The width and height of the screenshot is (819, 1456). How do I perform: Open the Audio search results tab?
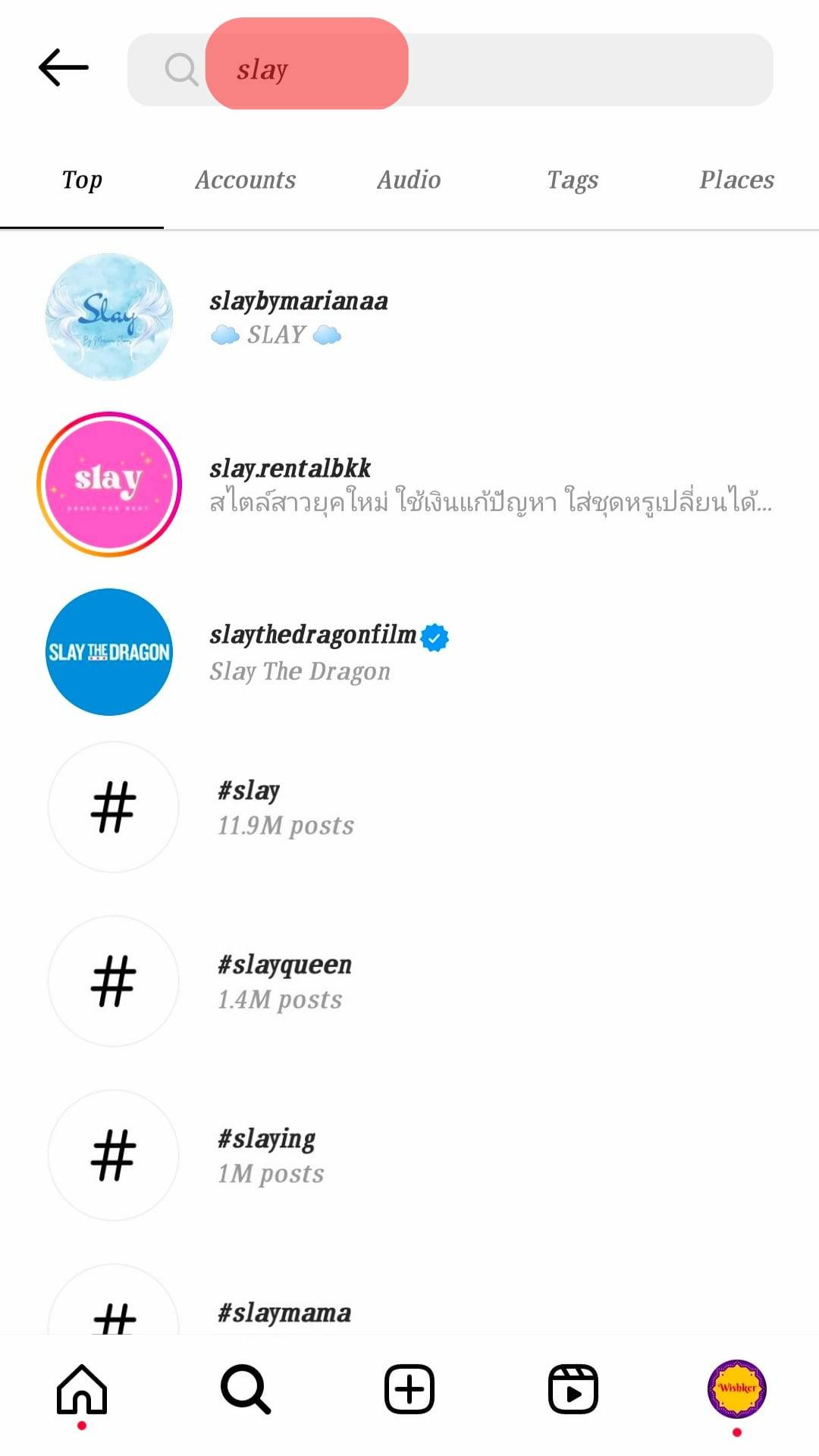(x=409, y=180)
